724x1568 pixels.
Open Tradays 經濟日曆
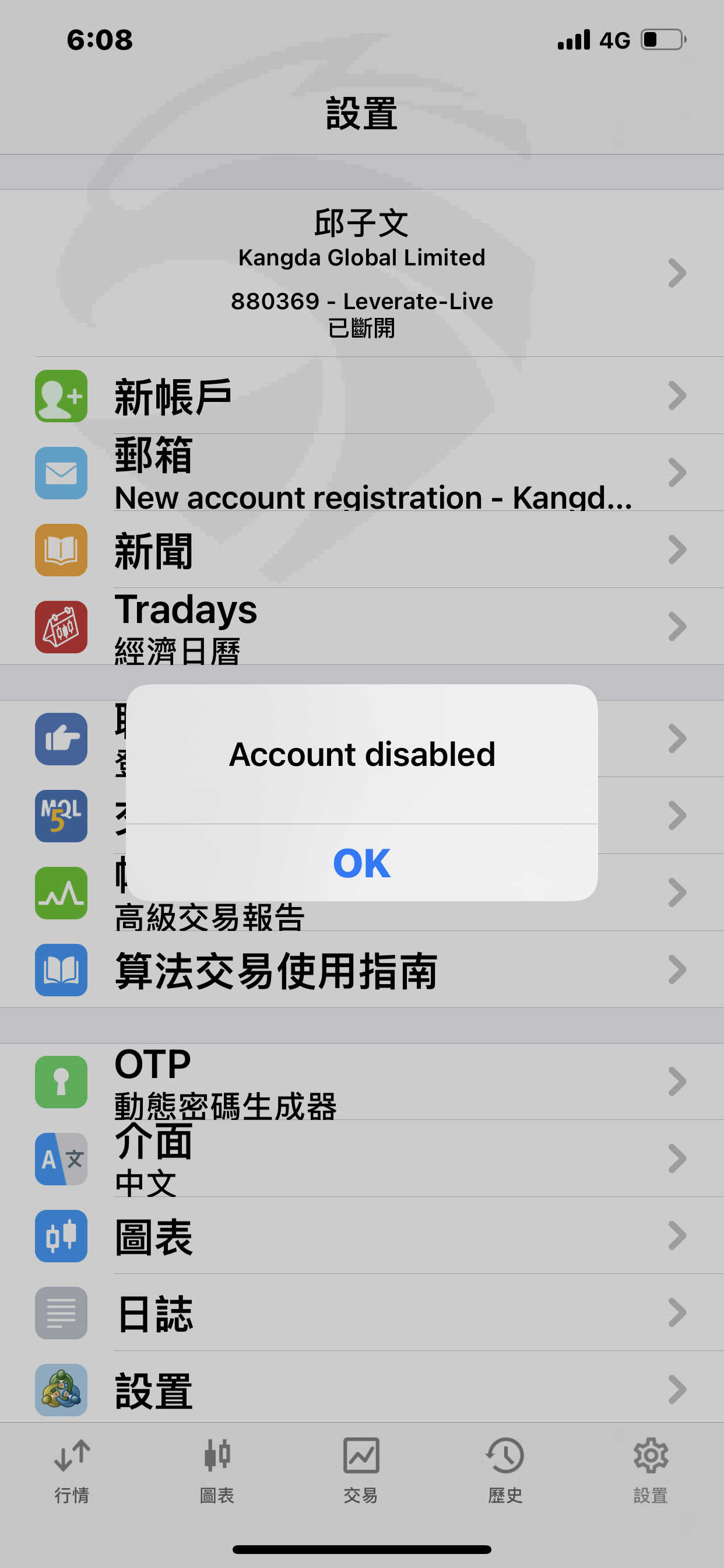(362, 626)
